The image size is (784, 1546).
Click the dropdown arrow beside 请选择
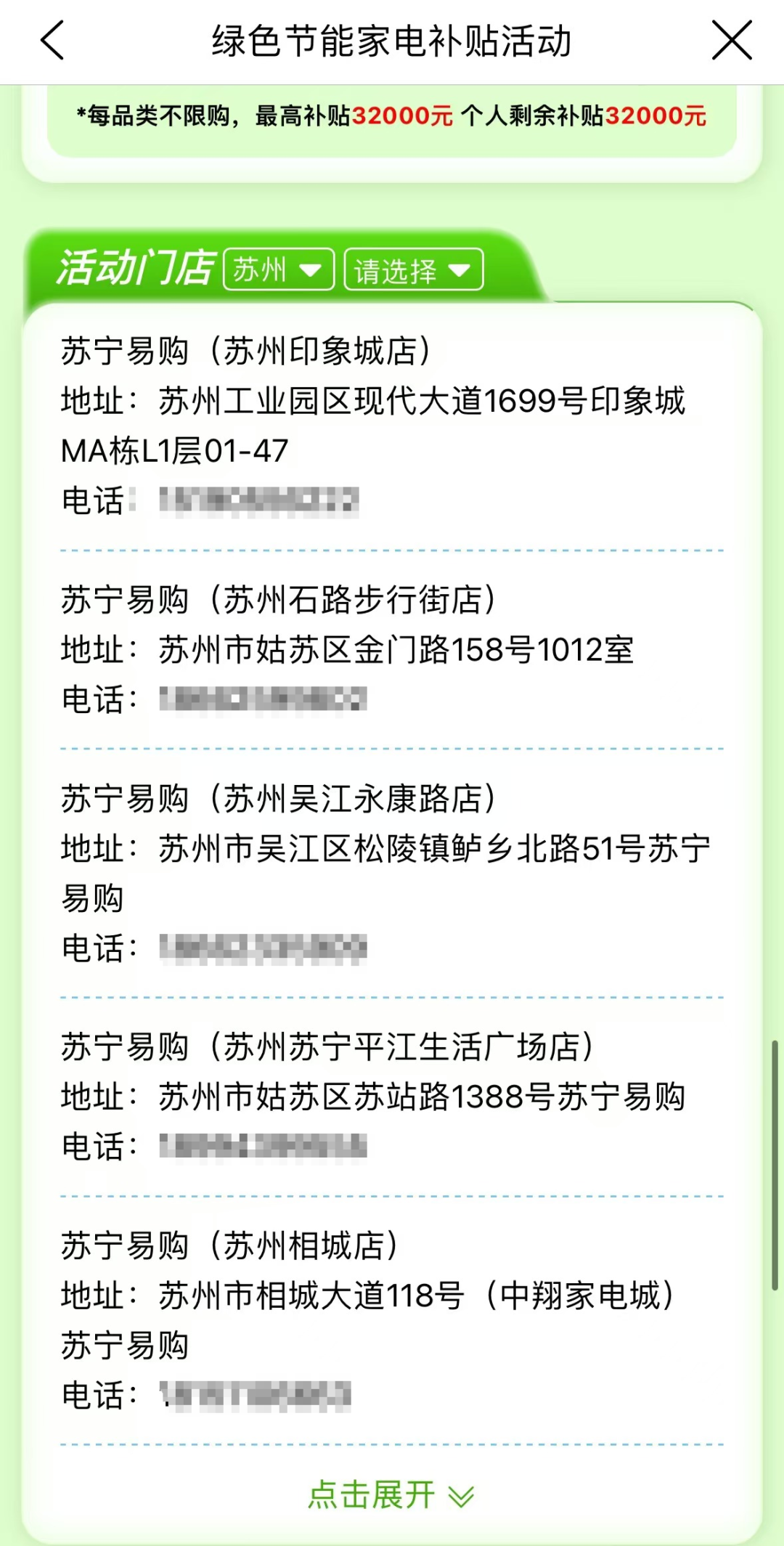(460, 269)
